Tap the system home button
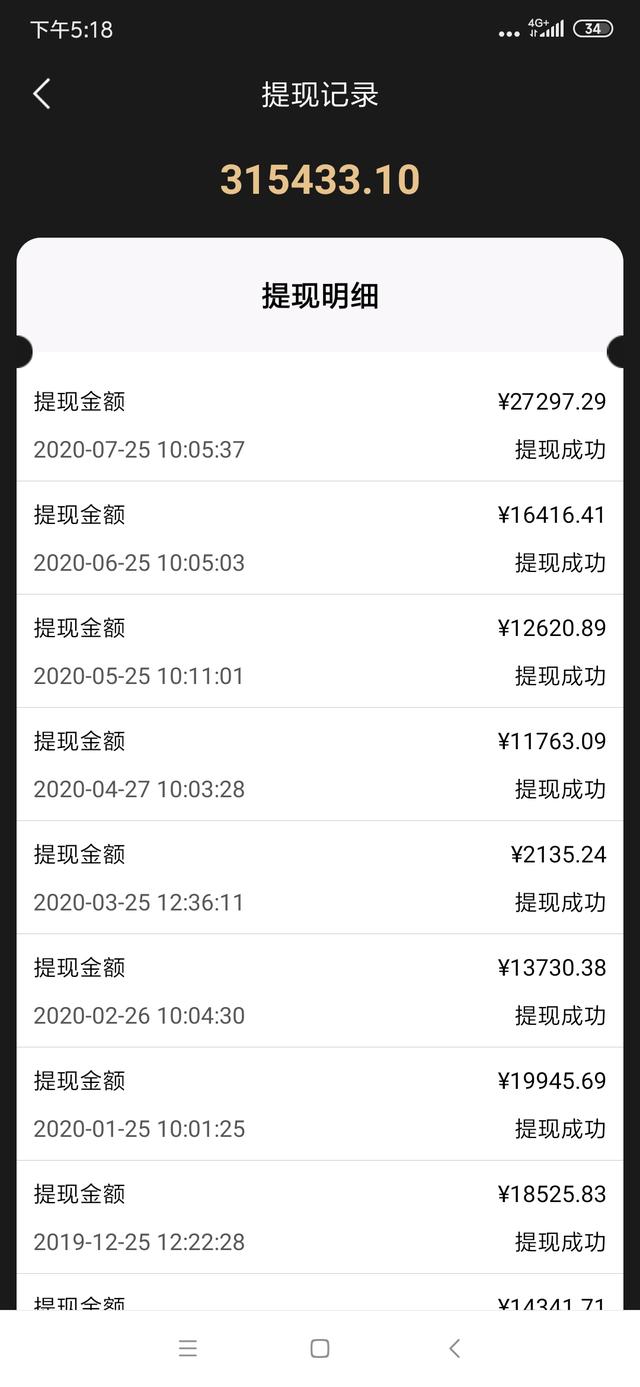 (320, 1348)
